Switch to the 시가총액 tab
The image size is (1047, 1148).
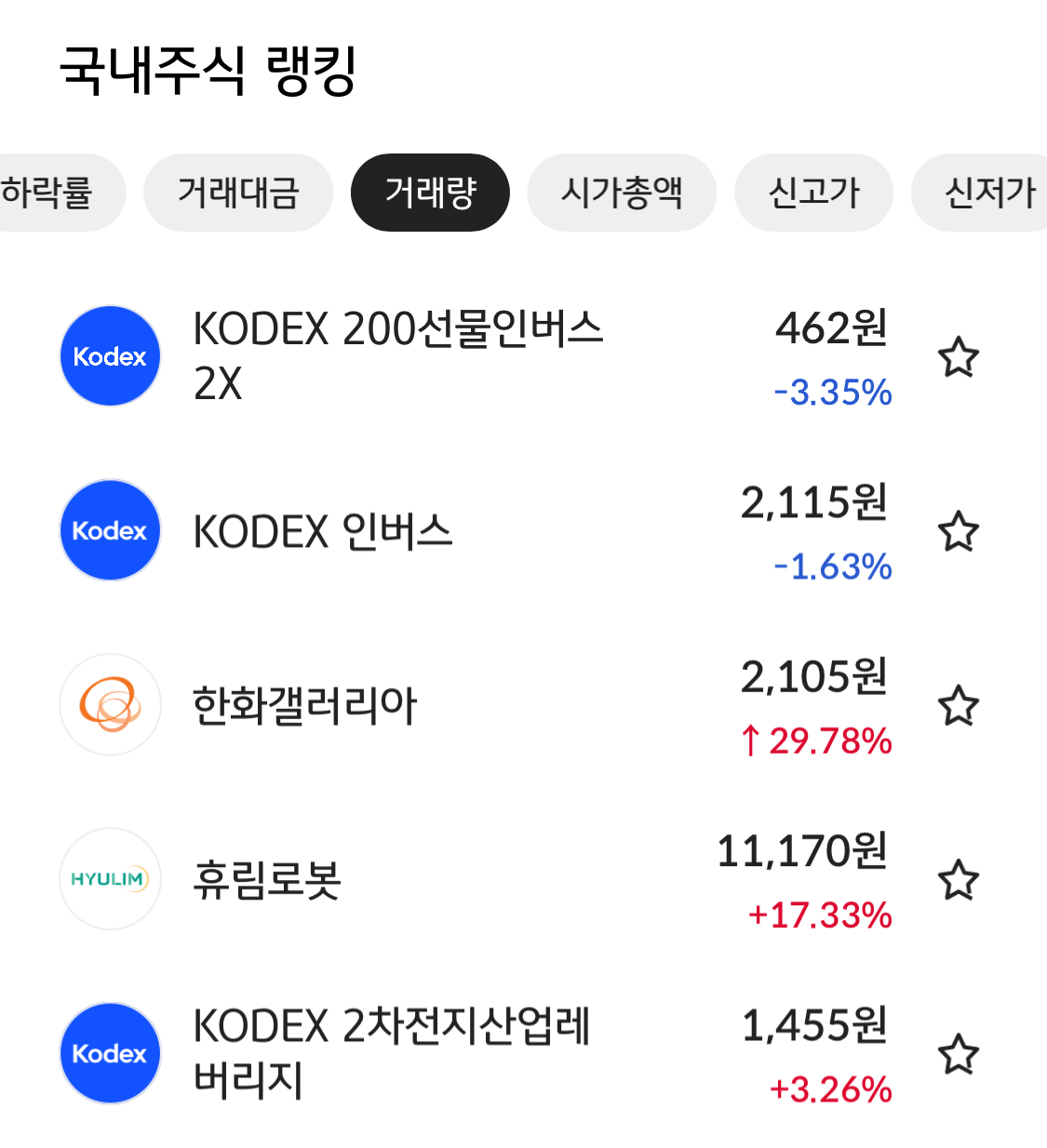[622, 193]
